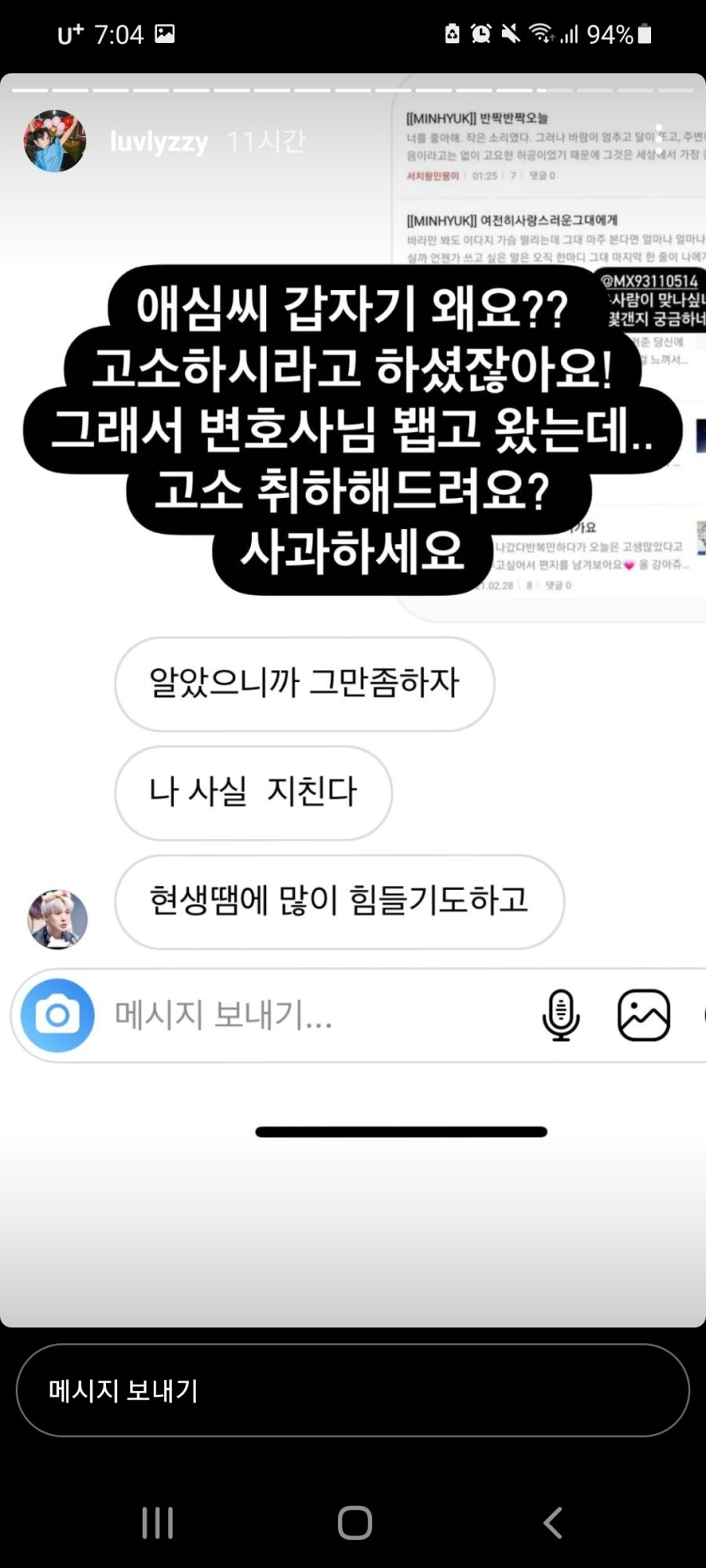Go back with the system back button
The width and height of the screenshot is (706, 1568).
click(x=553, y=1523)
